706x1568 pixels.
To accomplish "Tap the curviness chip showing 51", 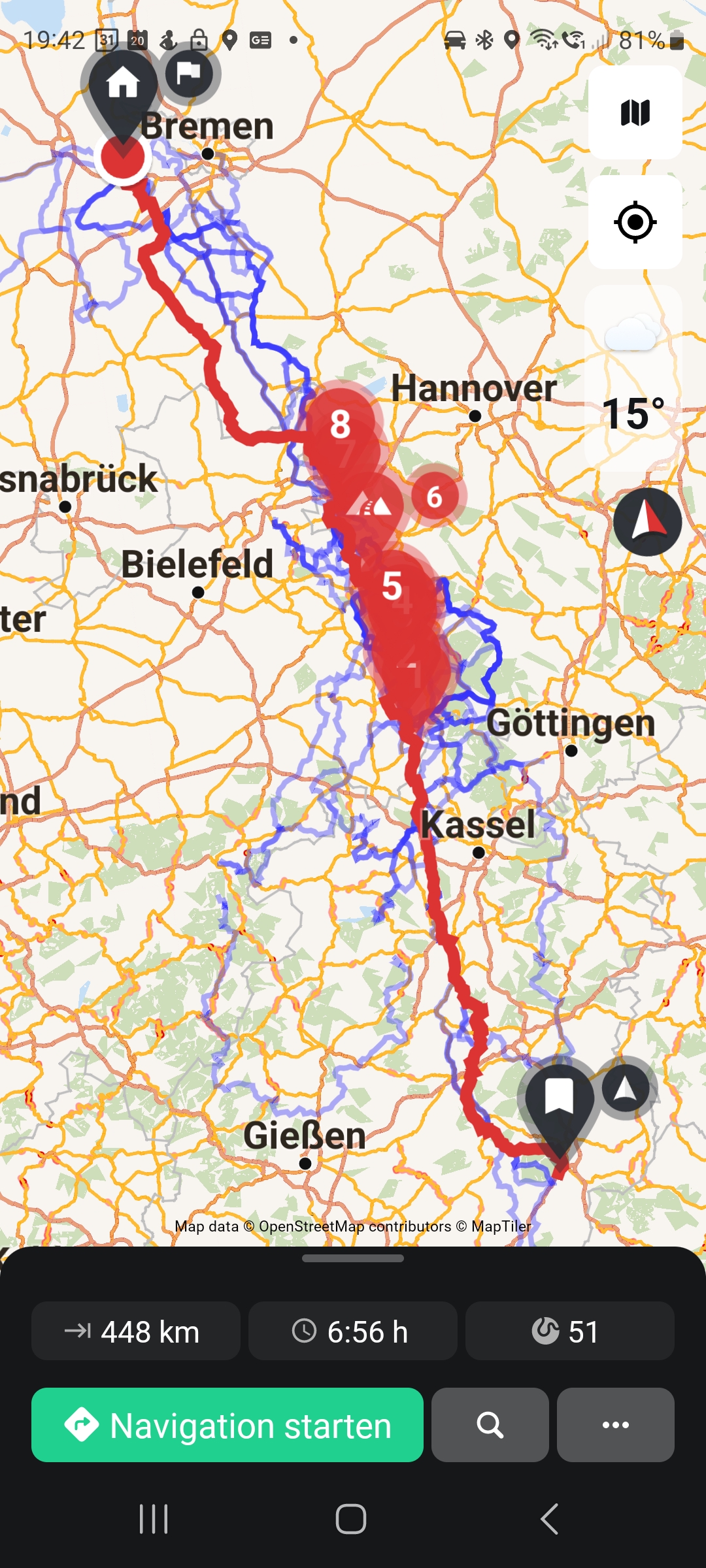I will point(569,1331).
